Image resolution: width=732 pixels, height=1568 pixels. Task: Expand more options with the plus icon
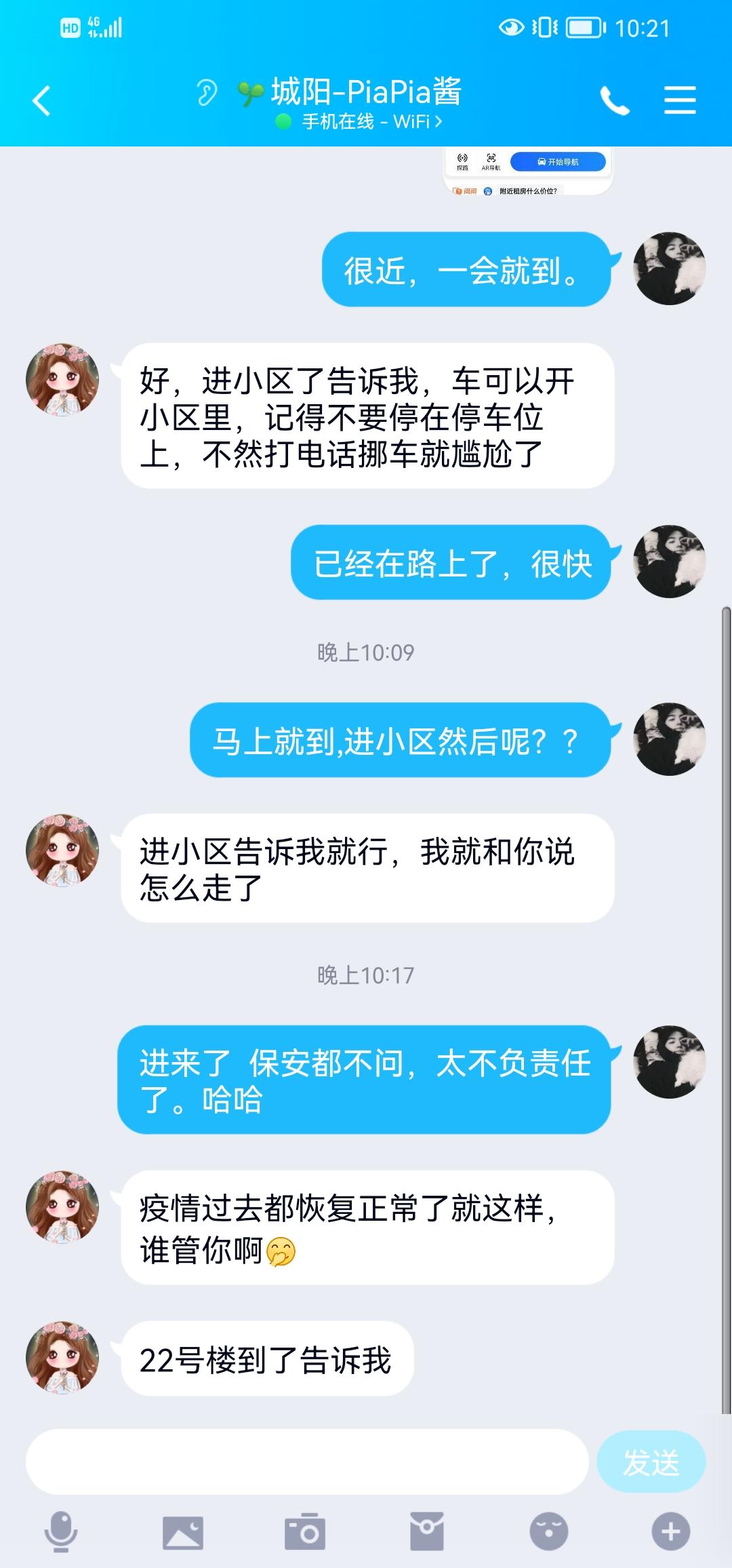[670, 1532]
